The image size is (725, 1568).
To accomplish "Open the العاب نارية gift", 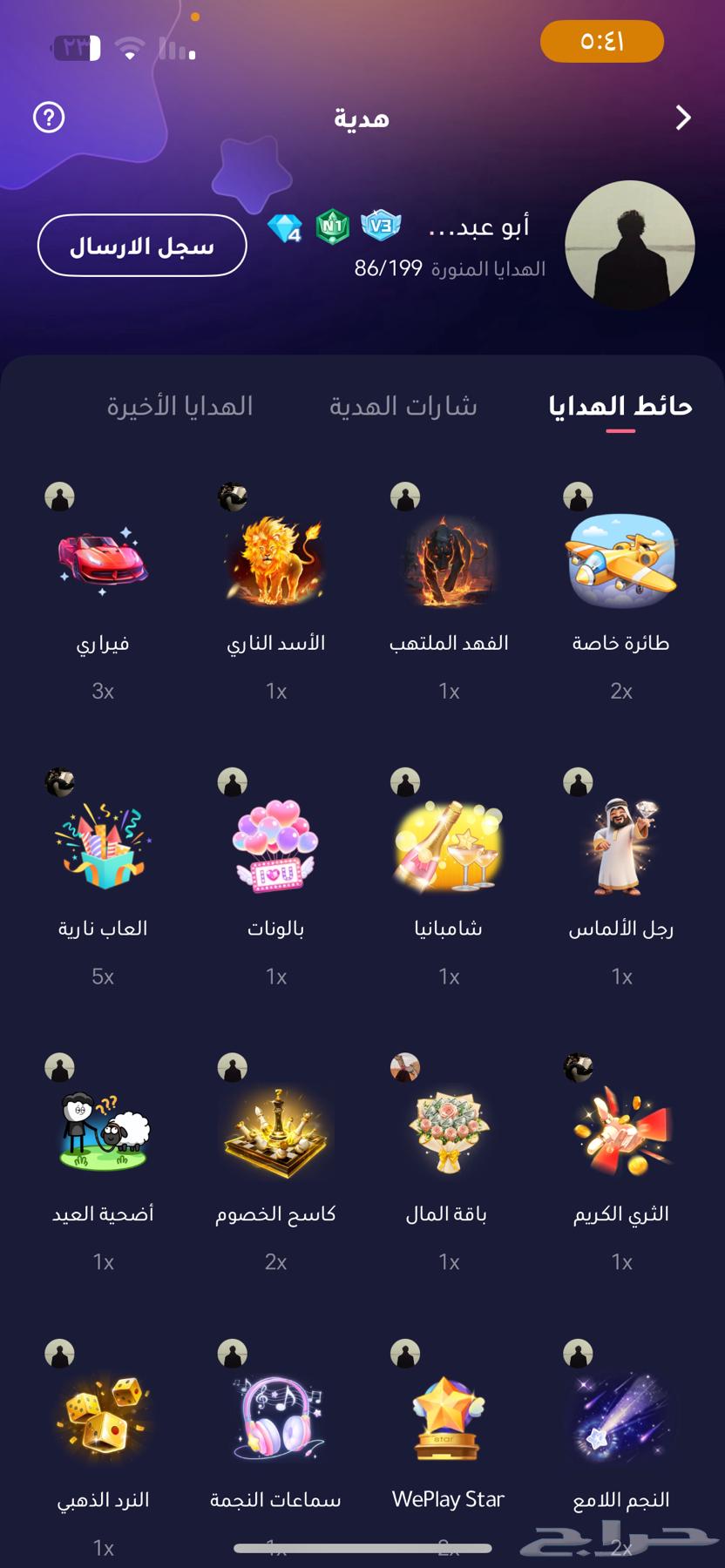I will 103,848.
